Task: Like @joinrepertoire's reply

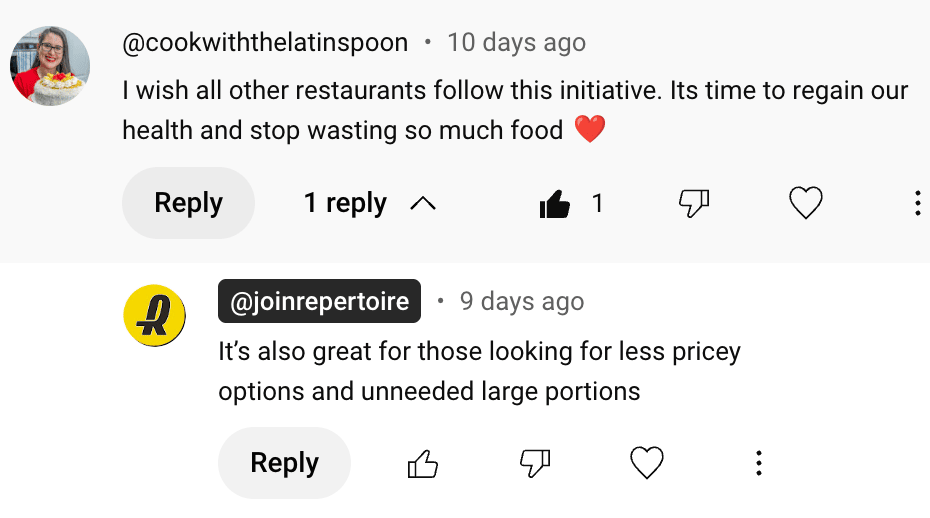Action: point(423,463)
